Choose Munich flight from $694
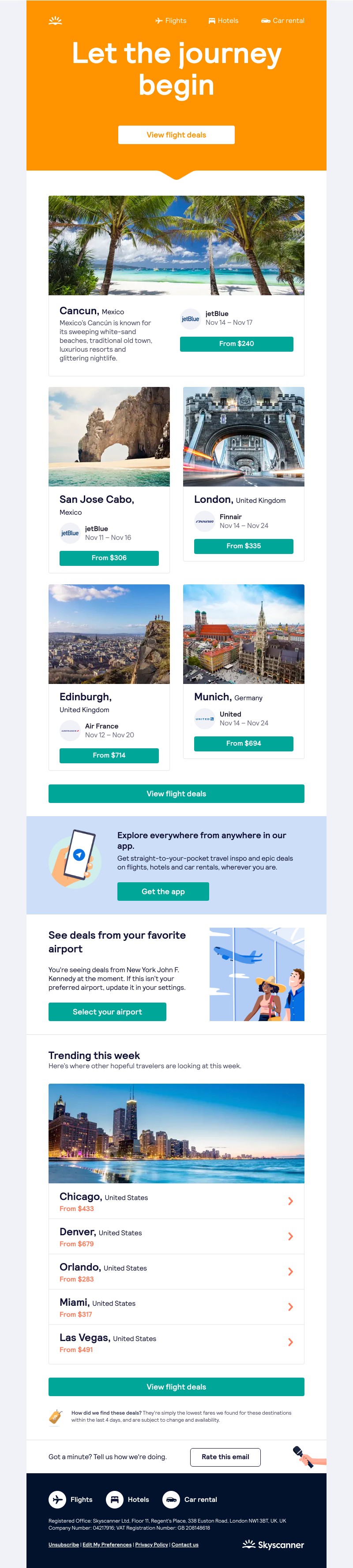This screenshot has height=1568, width=353. (x=243, y=743)
